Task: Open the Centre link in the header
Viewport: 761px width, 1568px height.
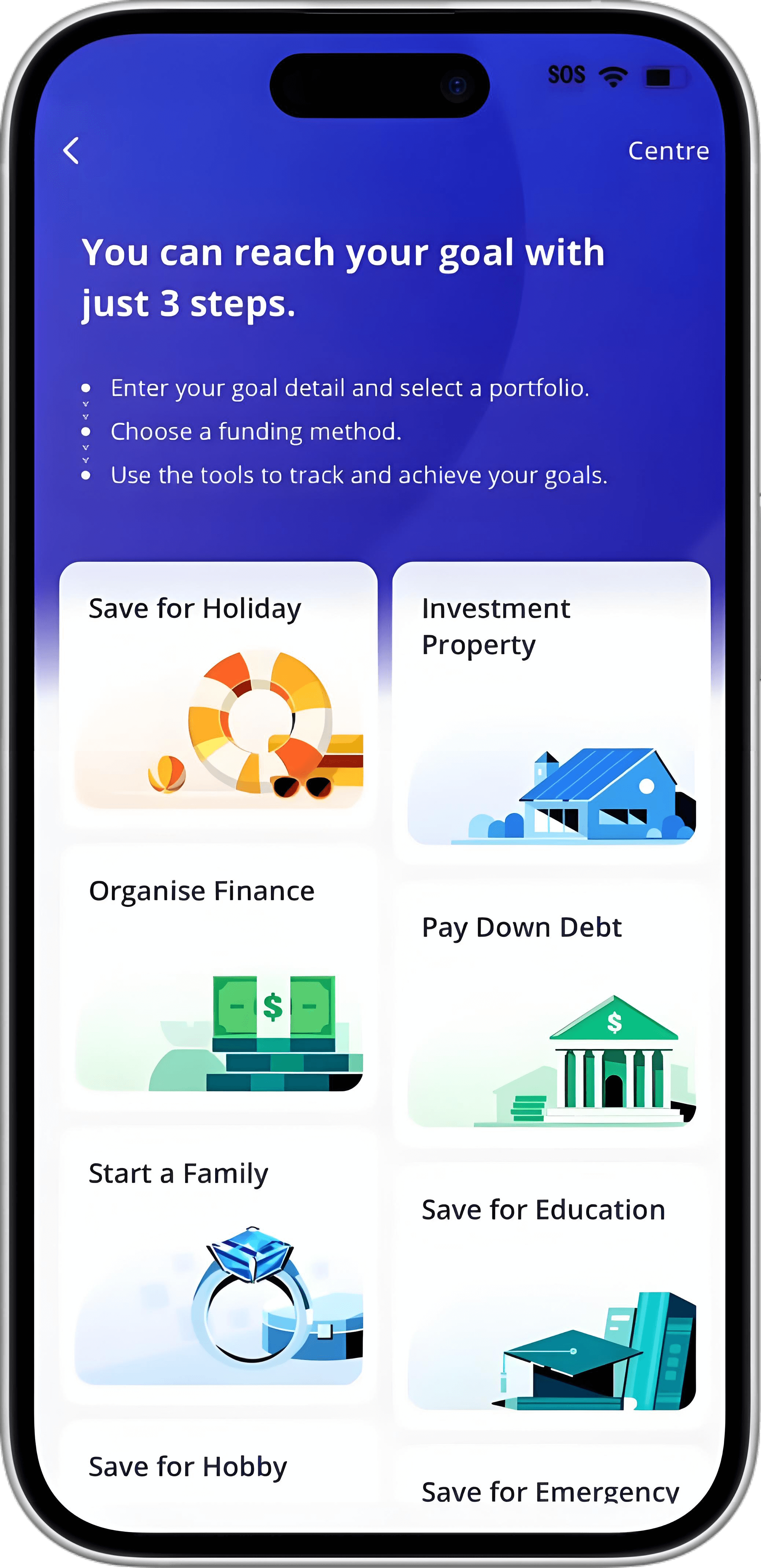Action: point(668,151)
